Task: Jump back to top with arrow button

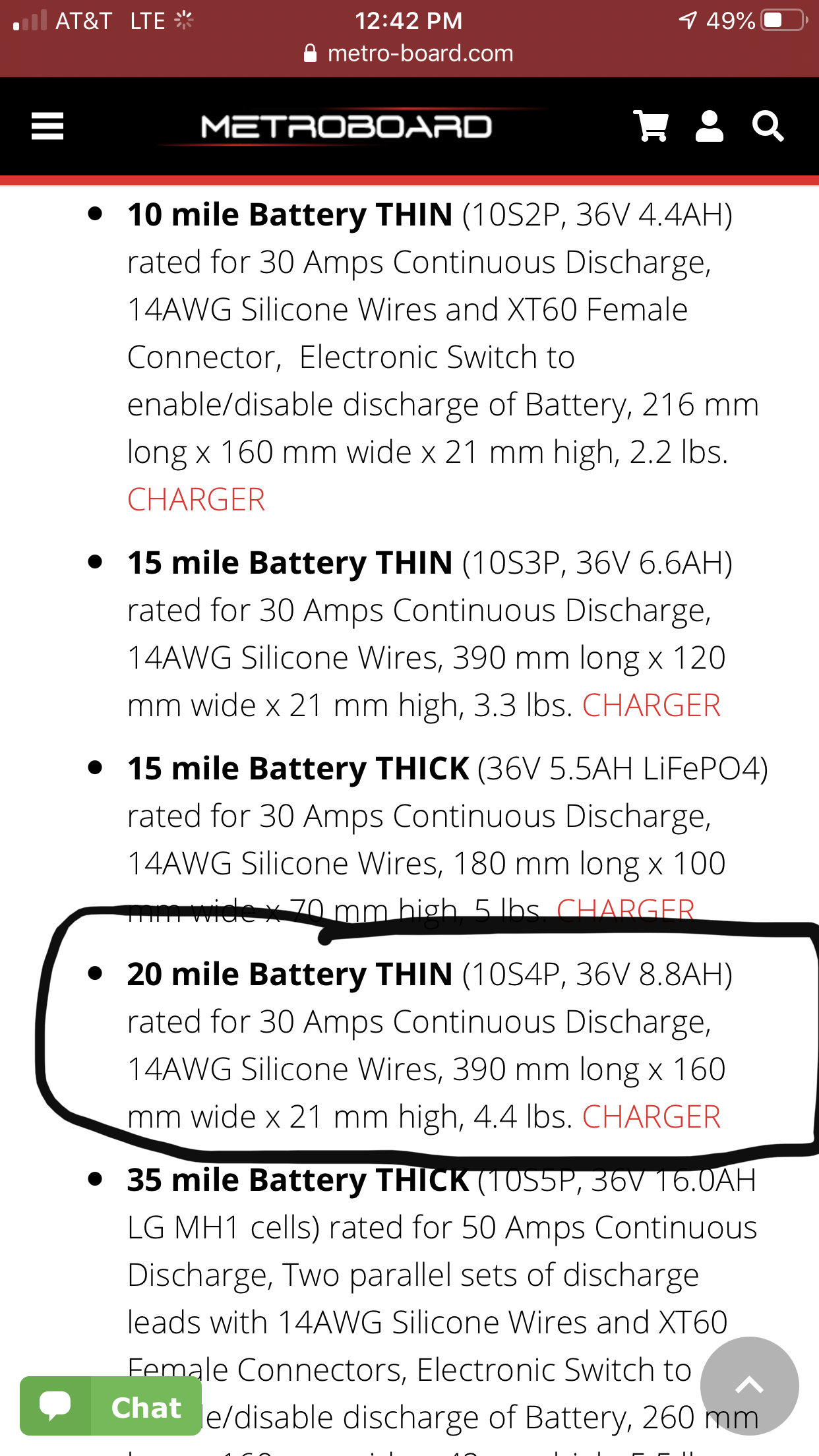Action: [x=749, y=1386]
